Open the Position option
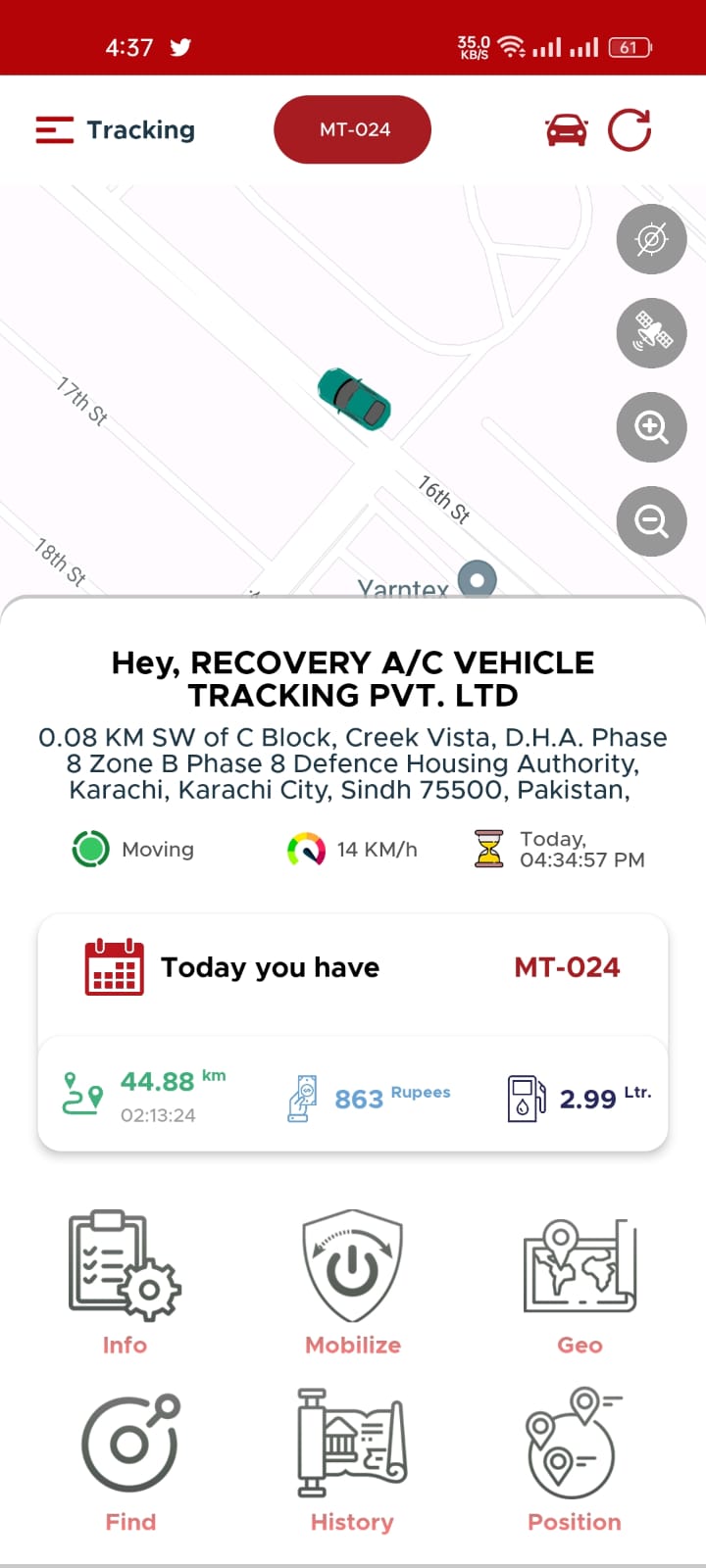Screen dimensions: 706x1568 point(575,1460)
